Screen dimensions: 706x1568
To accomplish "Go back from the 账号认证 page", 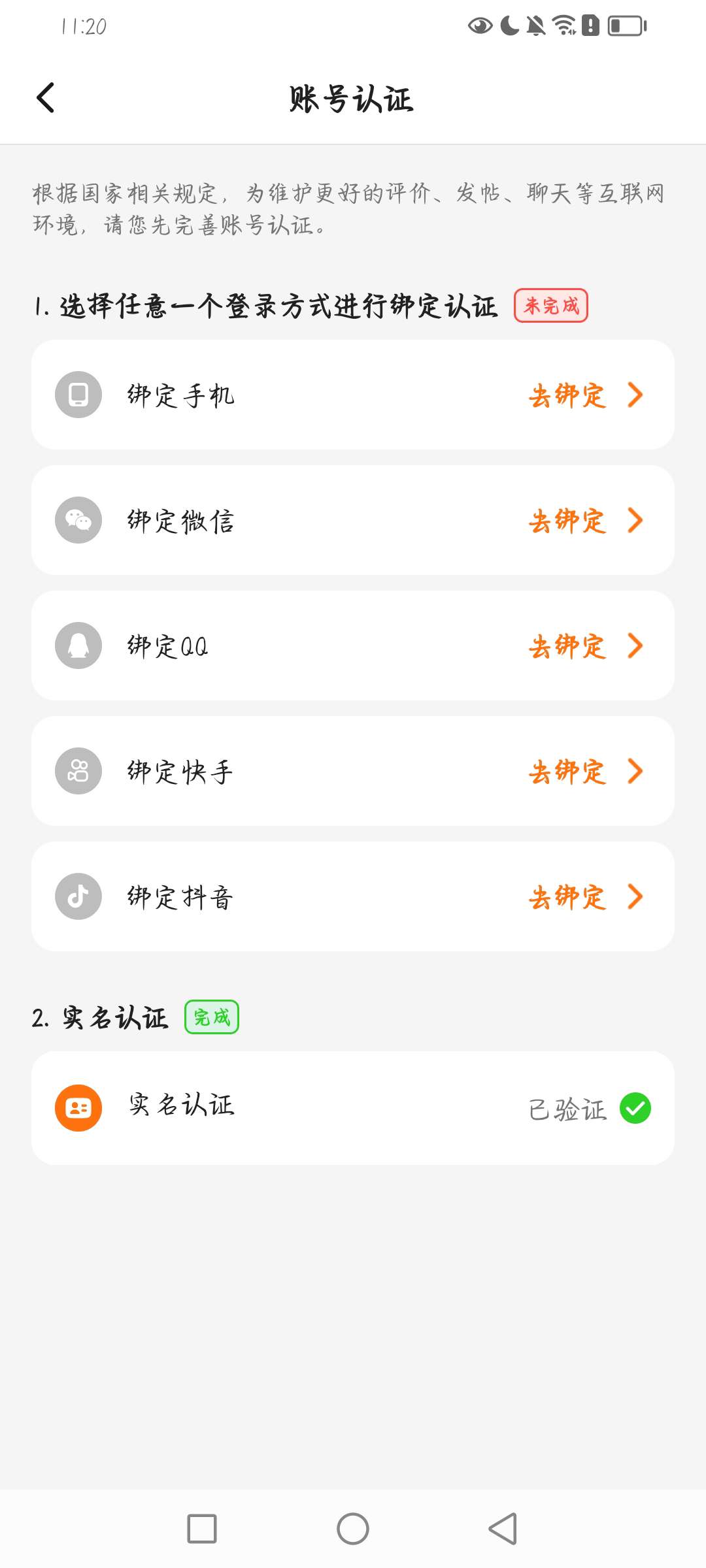I will 45,98.
